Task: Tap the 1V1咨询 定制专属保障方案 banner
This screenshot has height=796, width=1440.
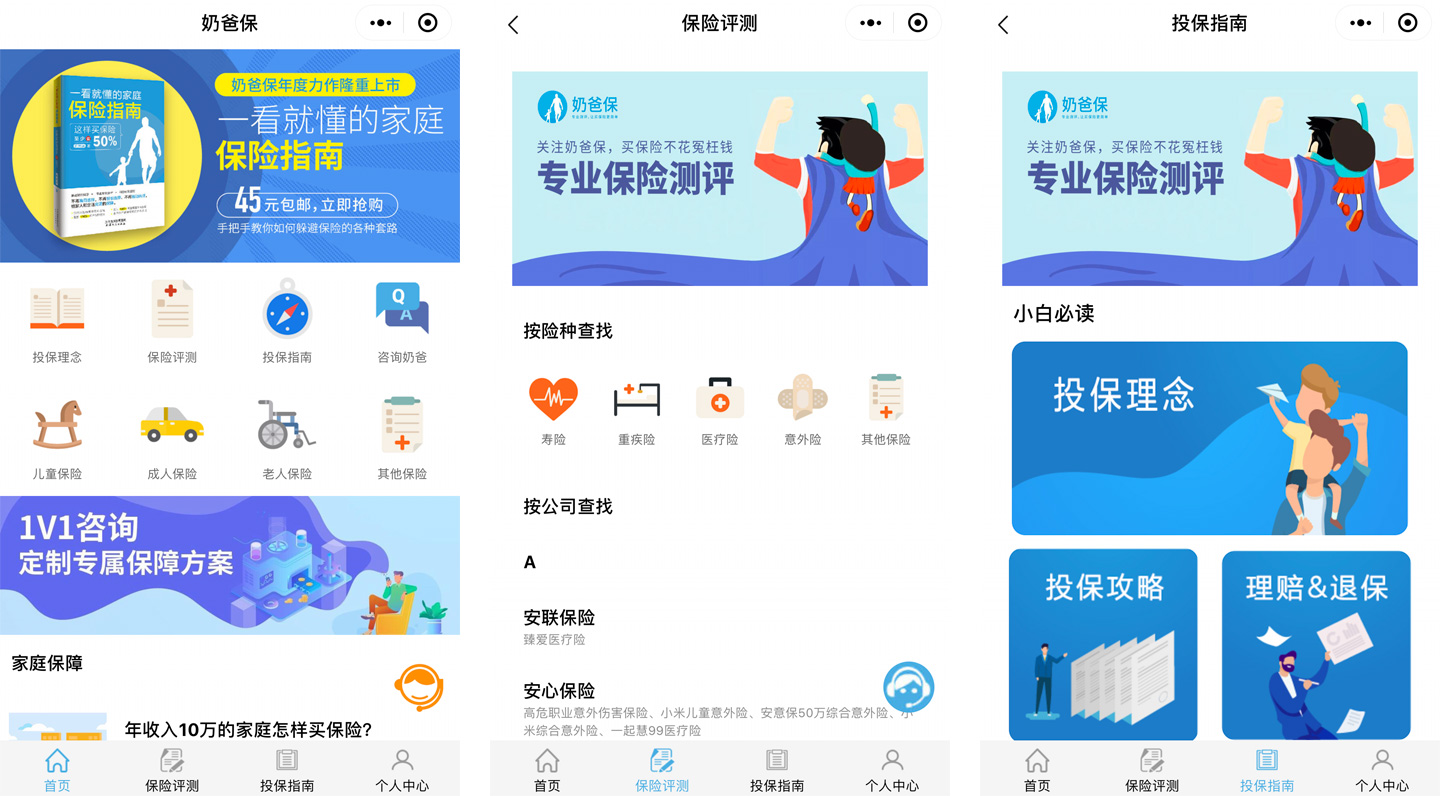Action: [x=230, y=565]
